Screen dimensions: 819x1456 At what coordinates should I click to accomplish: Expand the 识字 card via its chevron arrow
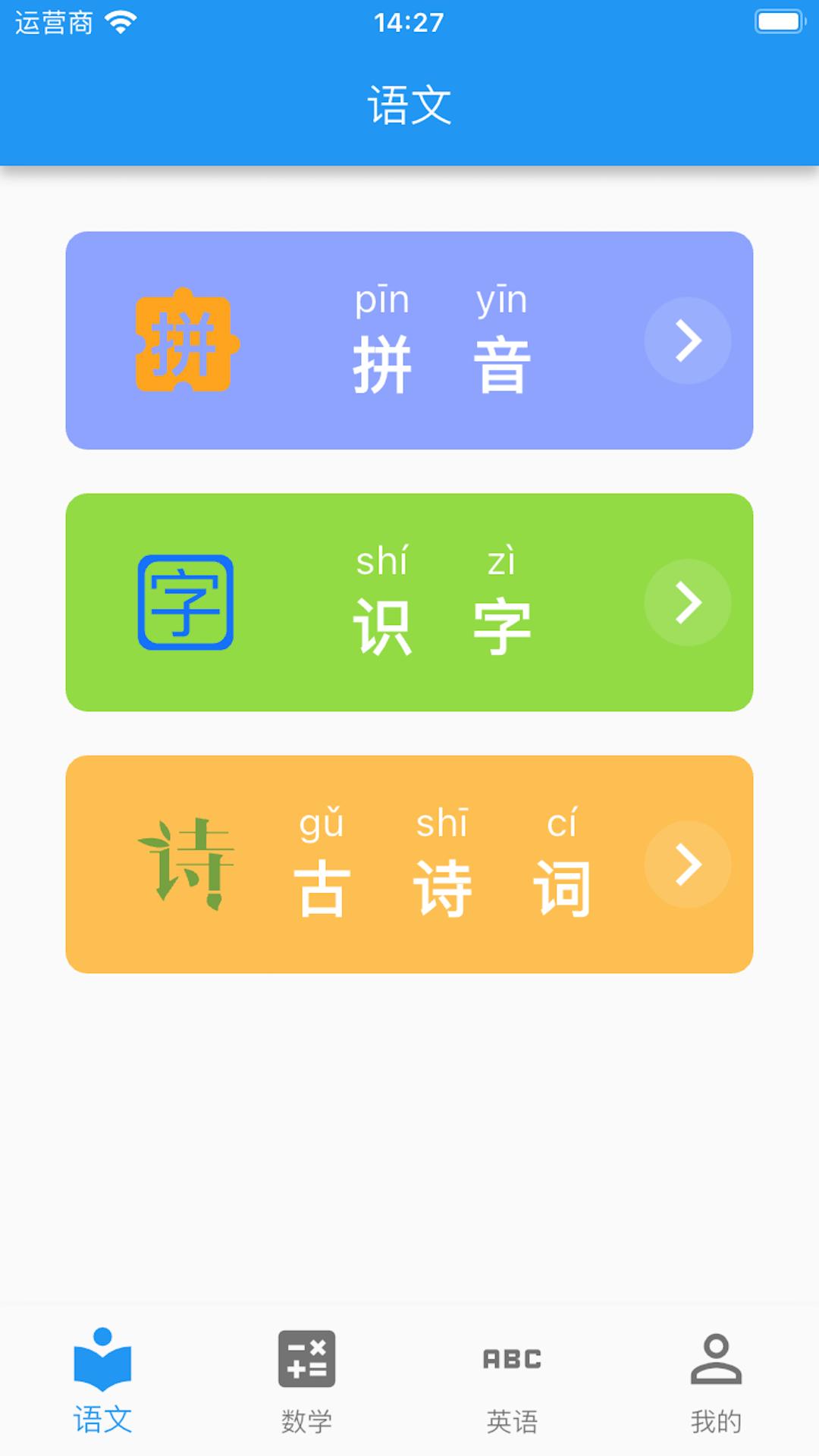pyautogui.click(x=688, y=603)
